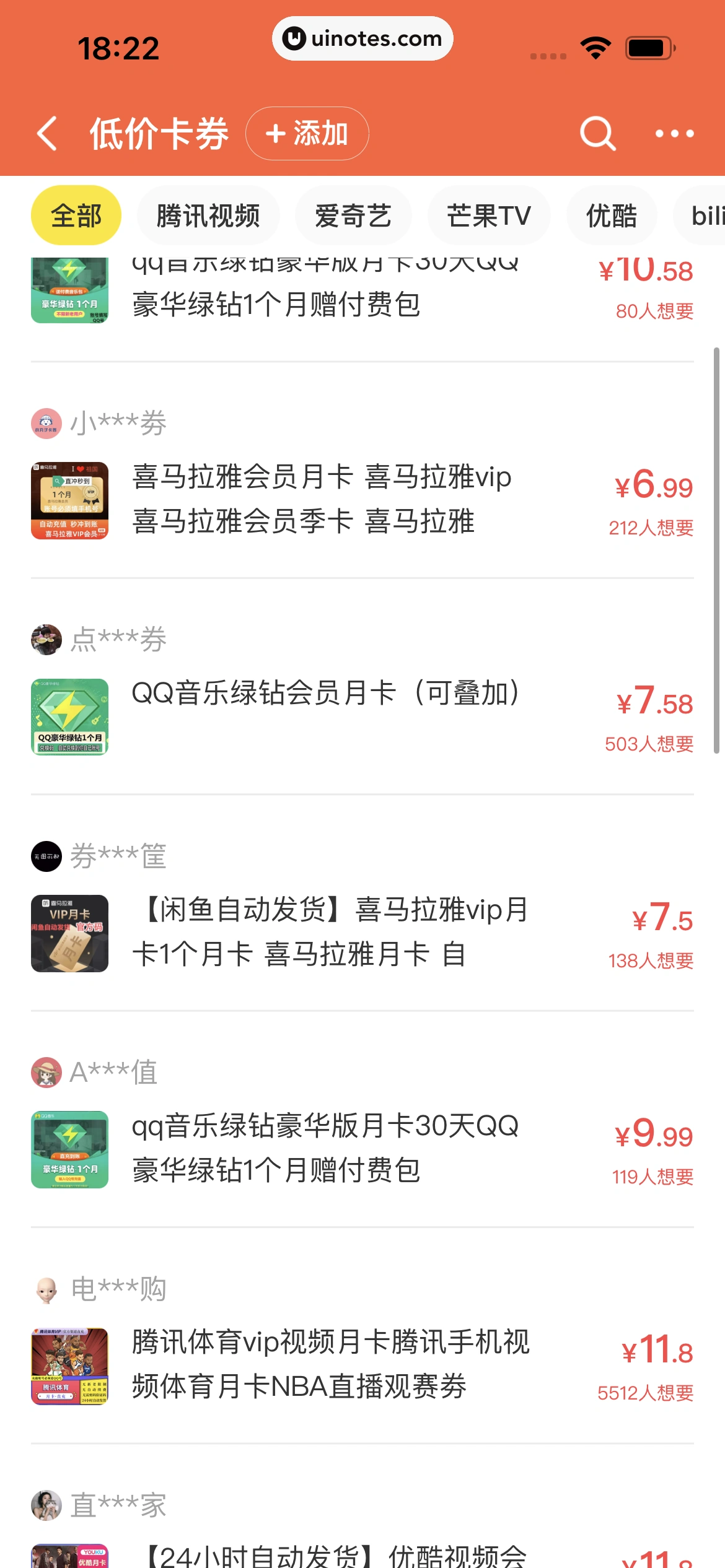Open the more options menu
725x1568 pixels.
coord(675,133)
